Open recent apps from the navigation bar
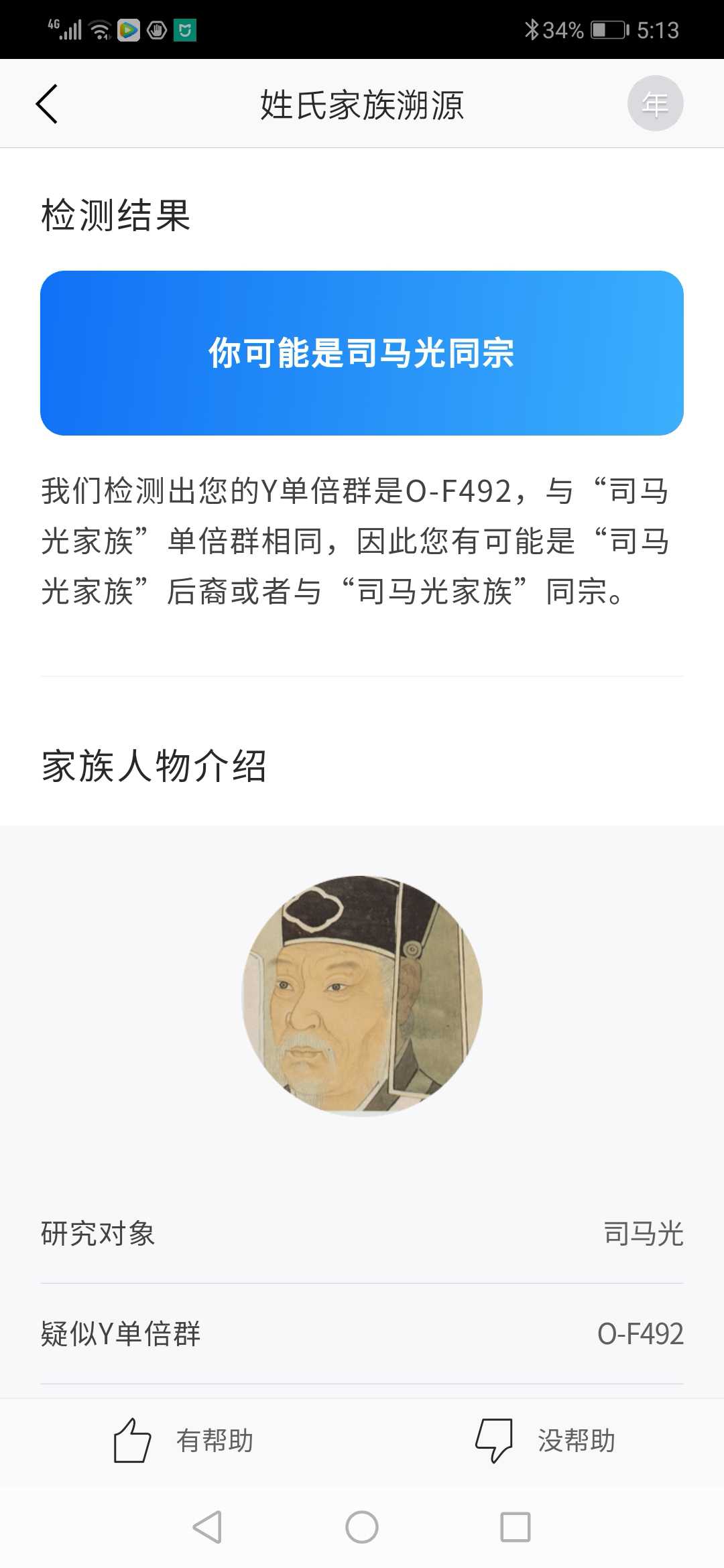This screenshot has width=724, height=1568. click(x=516, y=1527)
